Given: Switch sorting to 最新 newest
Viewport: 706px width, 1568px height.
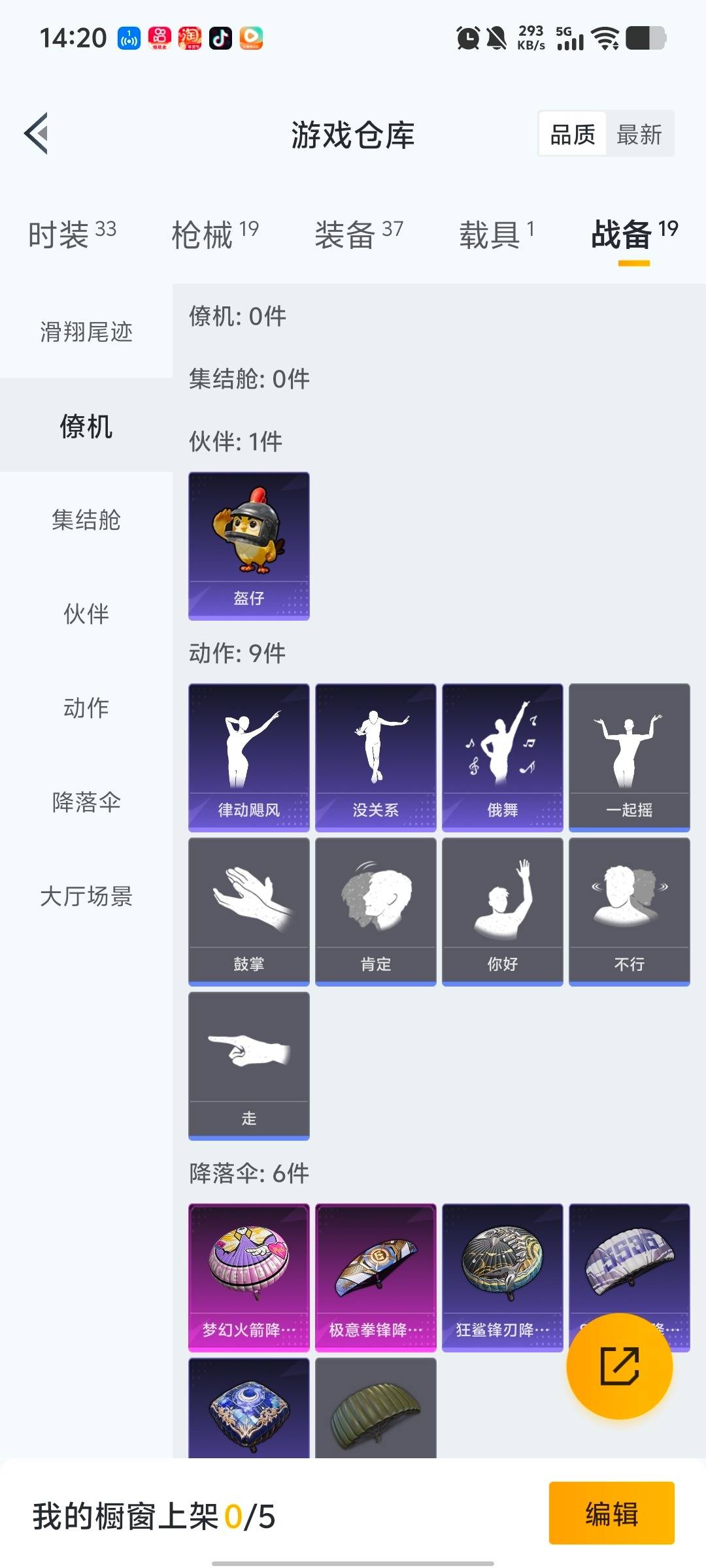Looking at the screenshot, I should pyautogui.click(x=639, y=133).
